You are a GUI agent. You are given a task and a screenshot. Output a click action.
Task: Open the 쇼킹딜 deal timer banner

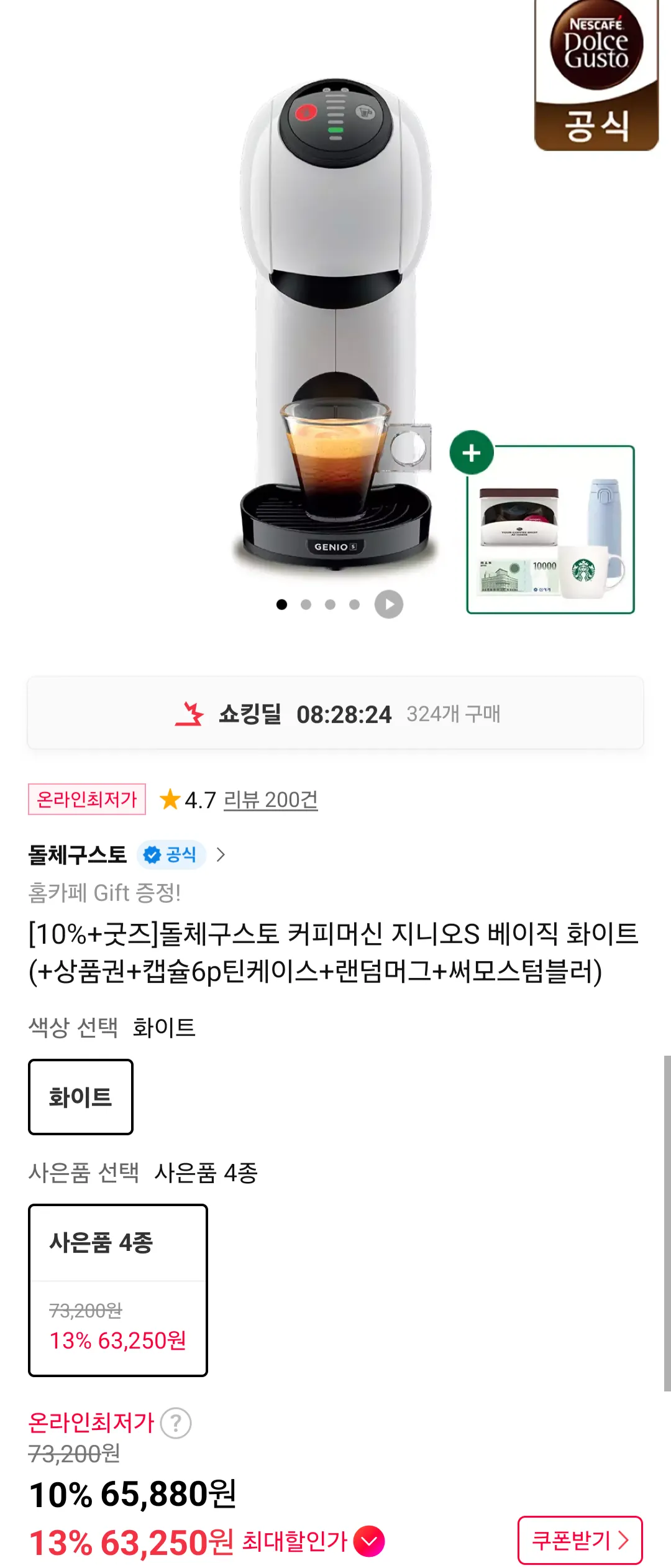[335, 714]
